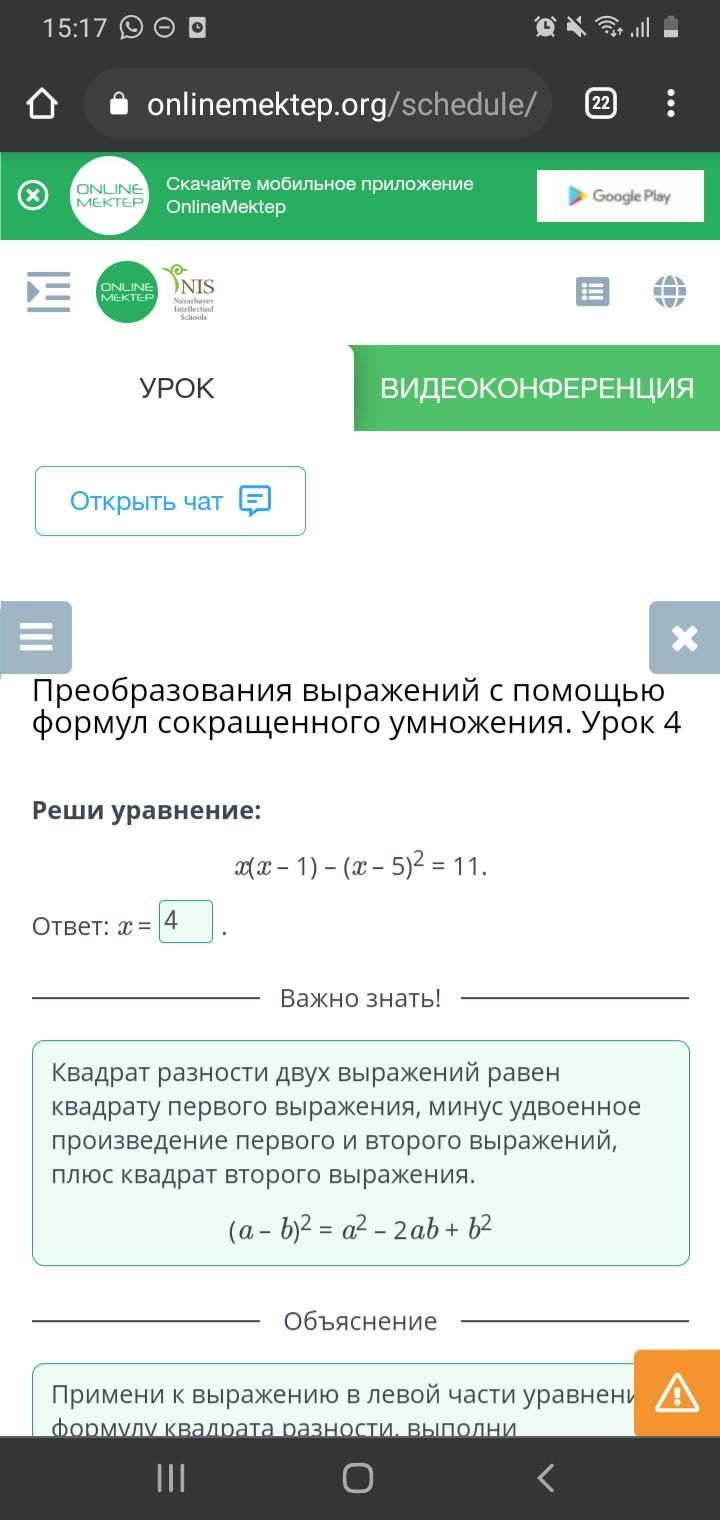Open the gray hamburger lesson menu

coord(36,637)
